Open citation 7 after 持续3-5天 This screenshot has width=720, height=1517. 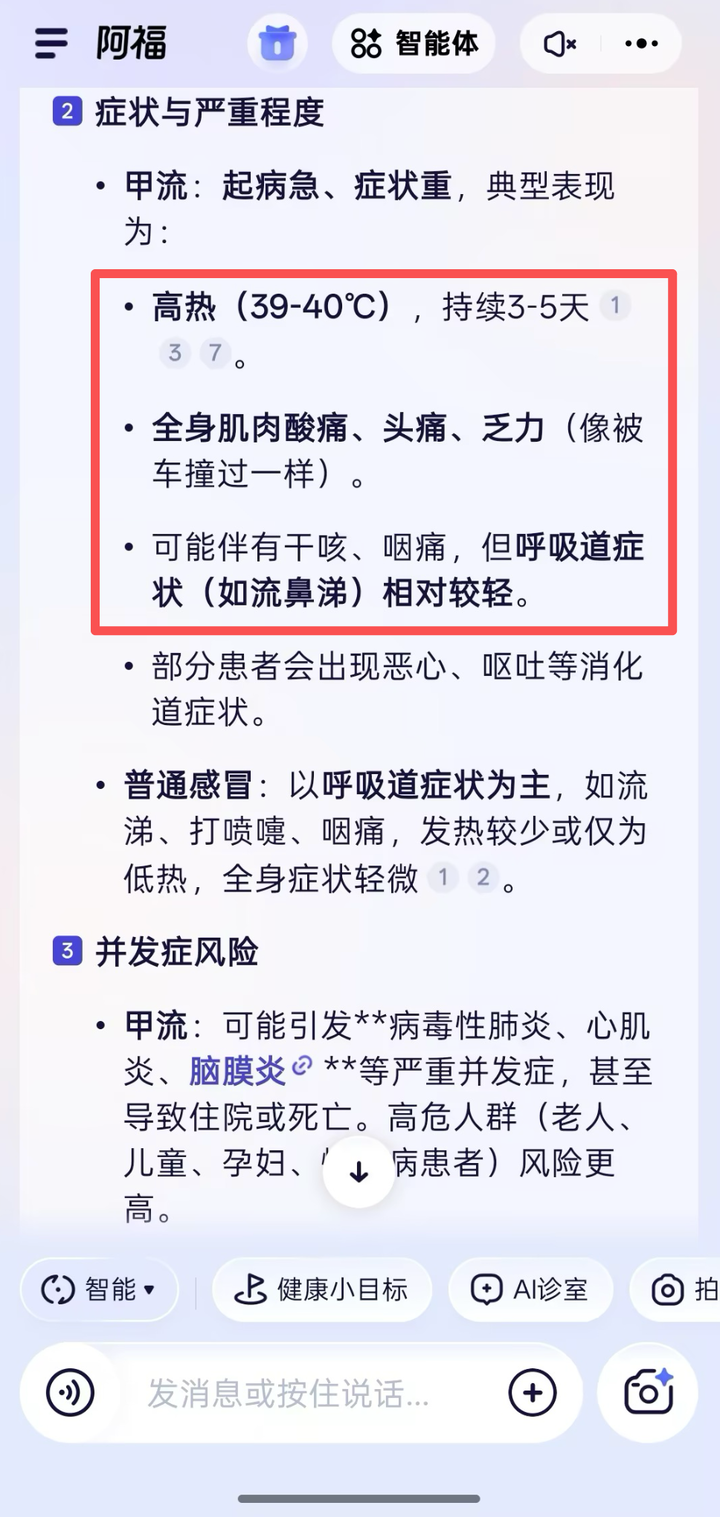(x=215, y=352)
